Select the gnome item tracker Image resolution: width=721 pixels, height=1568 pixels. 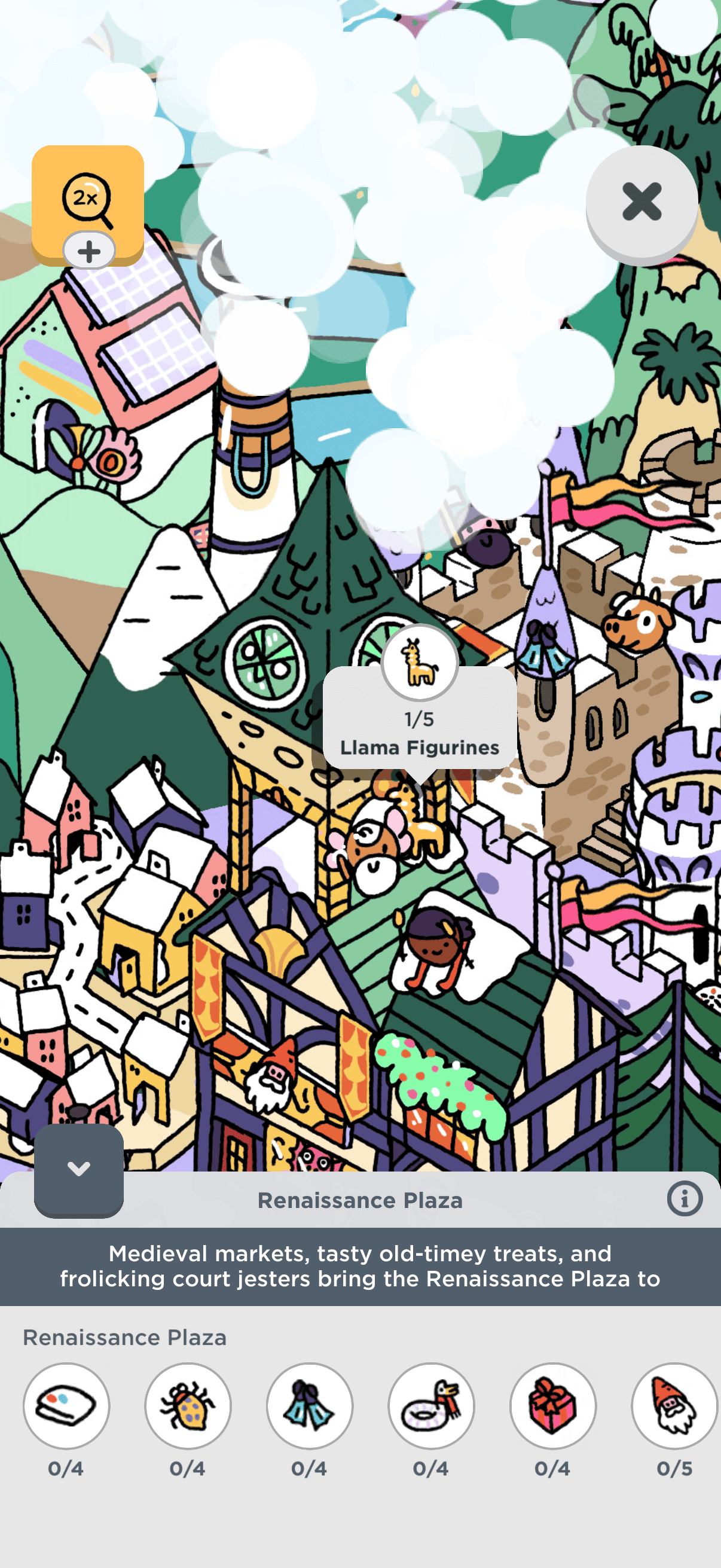pyautogui.click(x=674, y=1405)
